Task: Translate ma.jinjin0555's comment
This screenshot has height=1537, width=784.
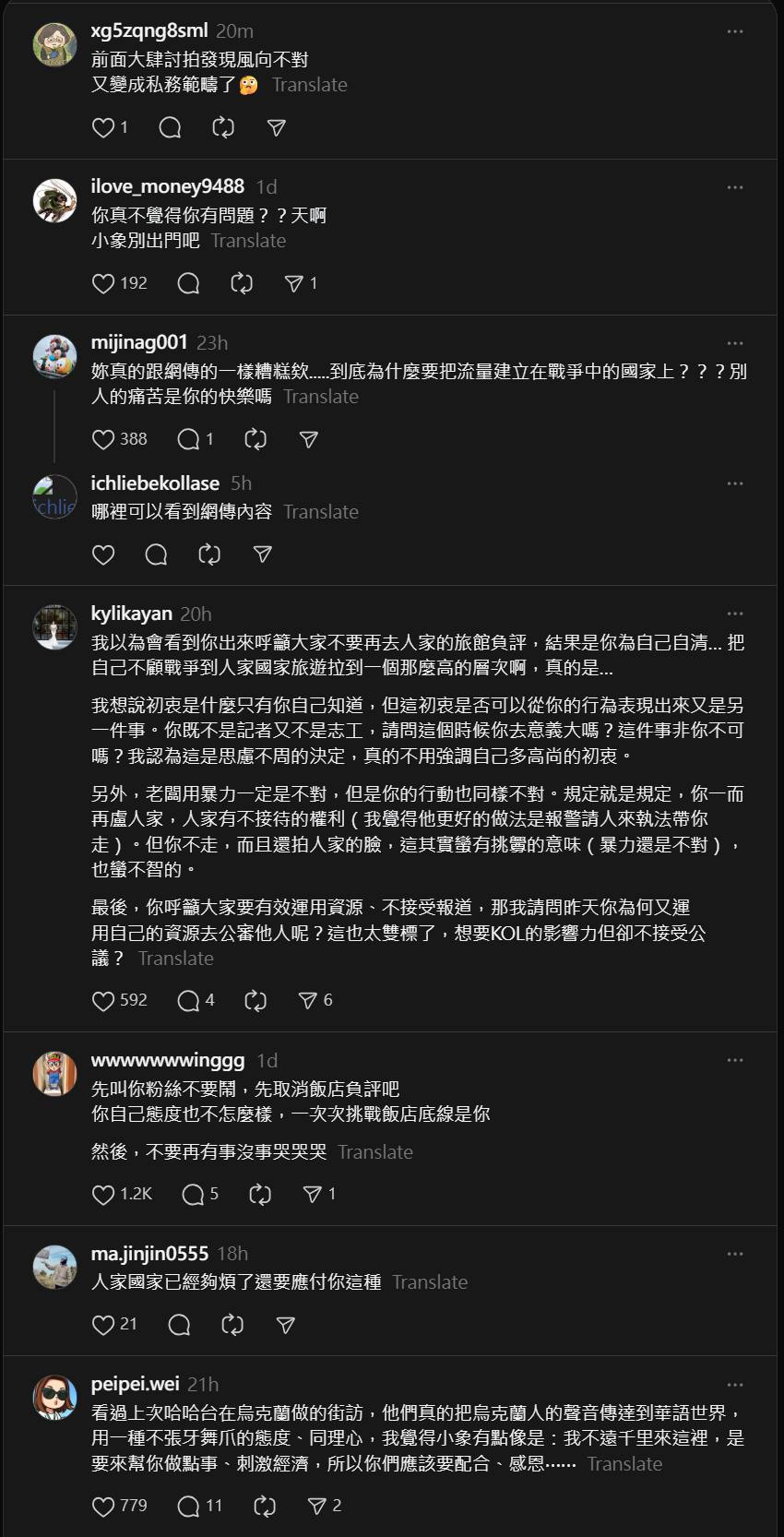Action: [x=430, y=1282]
